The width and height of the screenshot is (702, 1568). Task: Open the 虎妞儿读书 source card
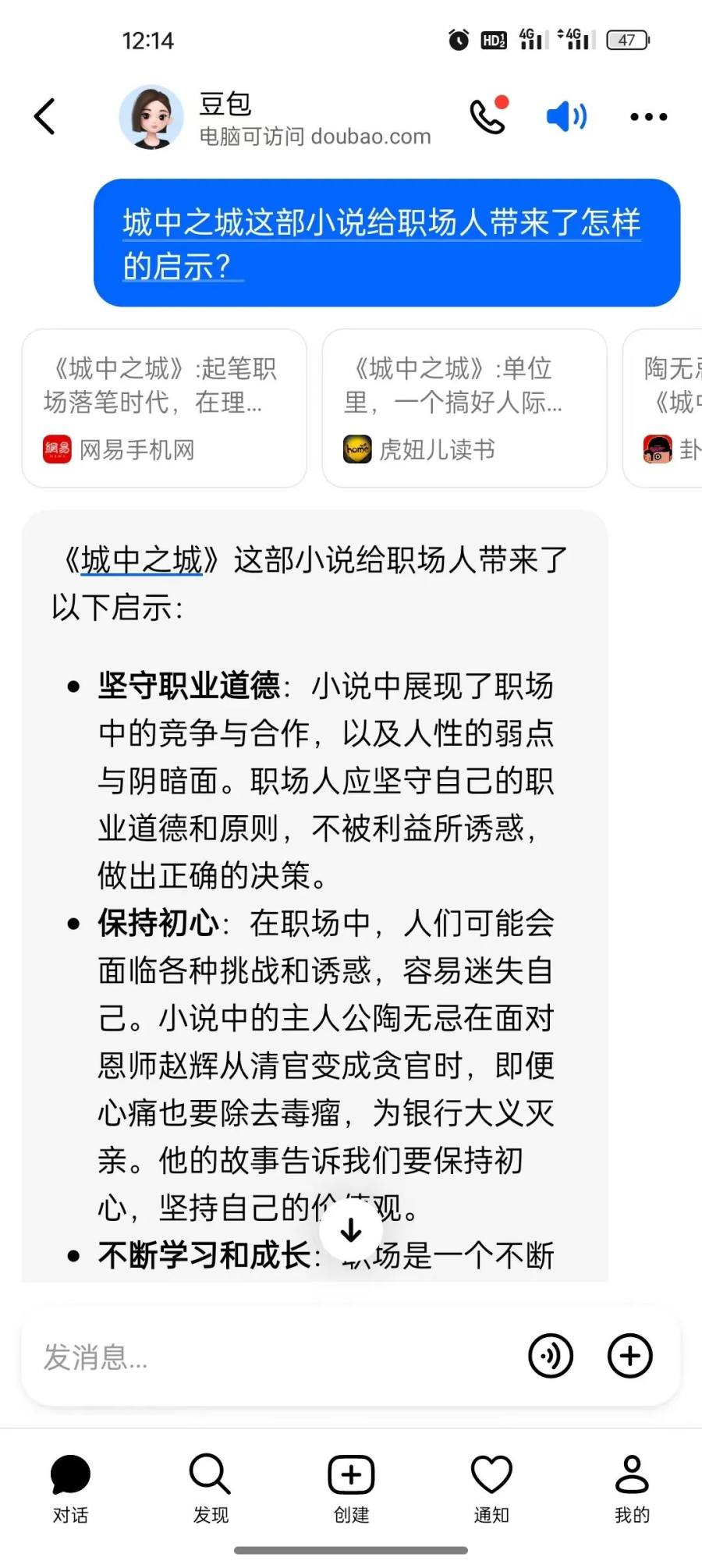pos(464,408)
